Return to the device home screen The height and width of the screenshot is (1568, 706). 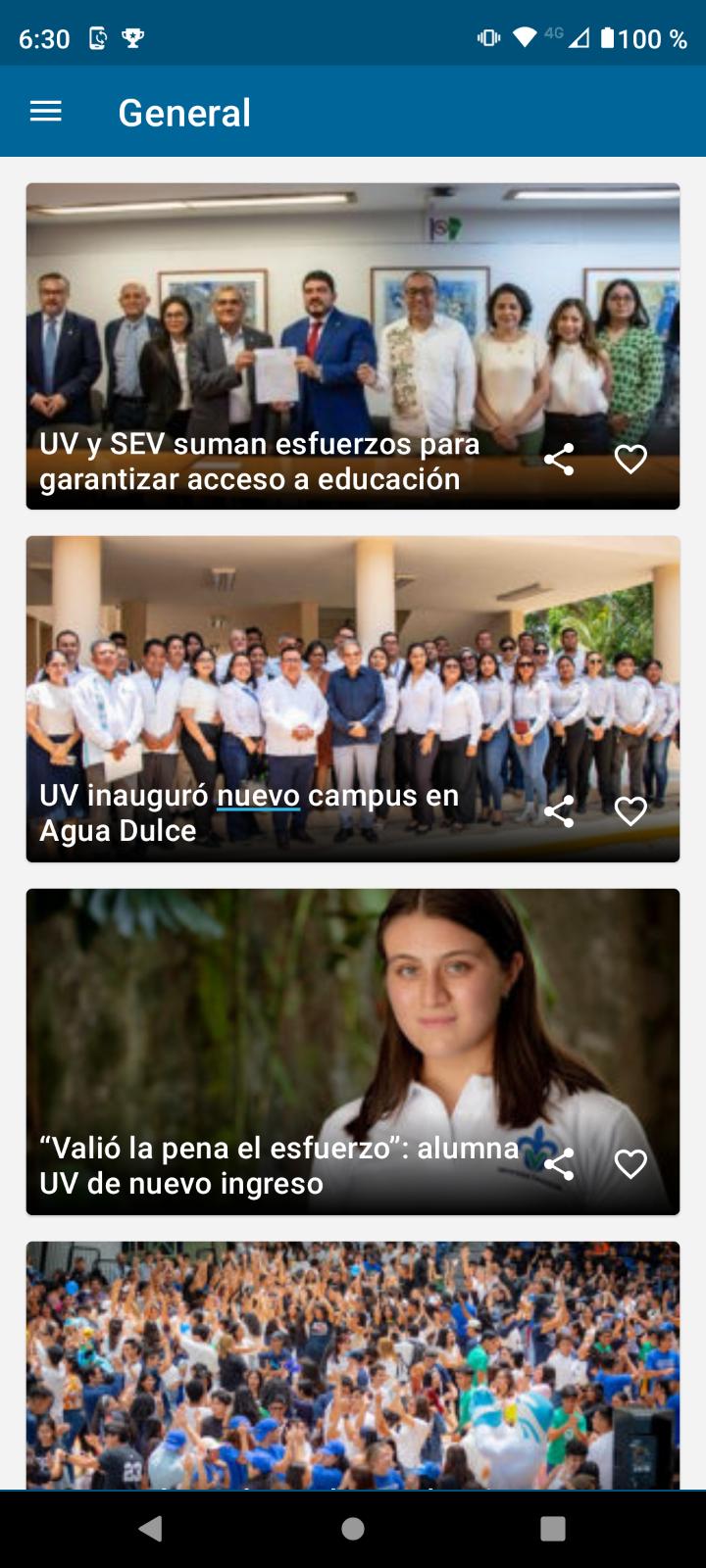click(353, 1528)
